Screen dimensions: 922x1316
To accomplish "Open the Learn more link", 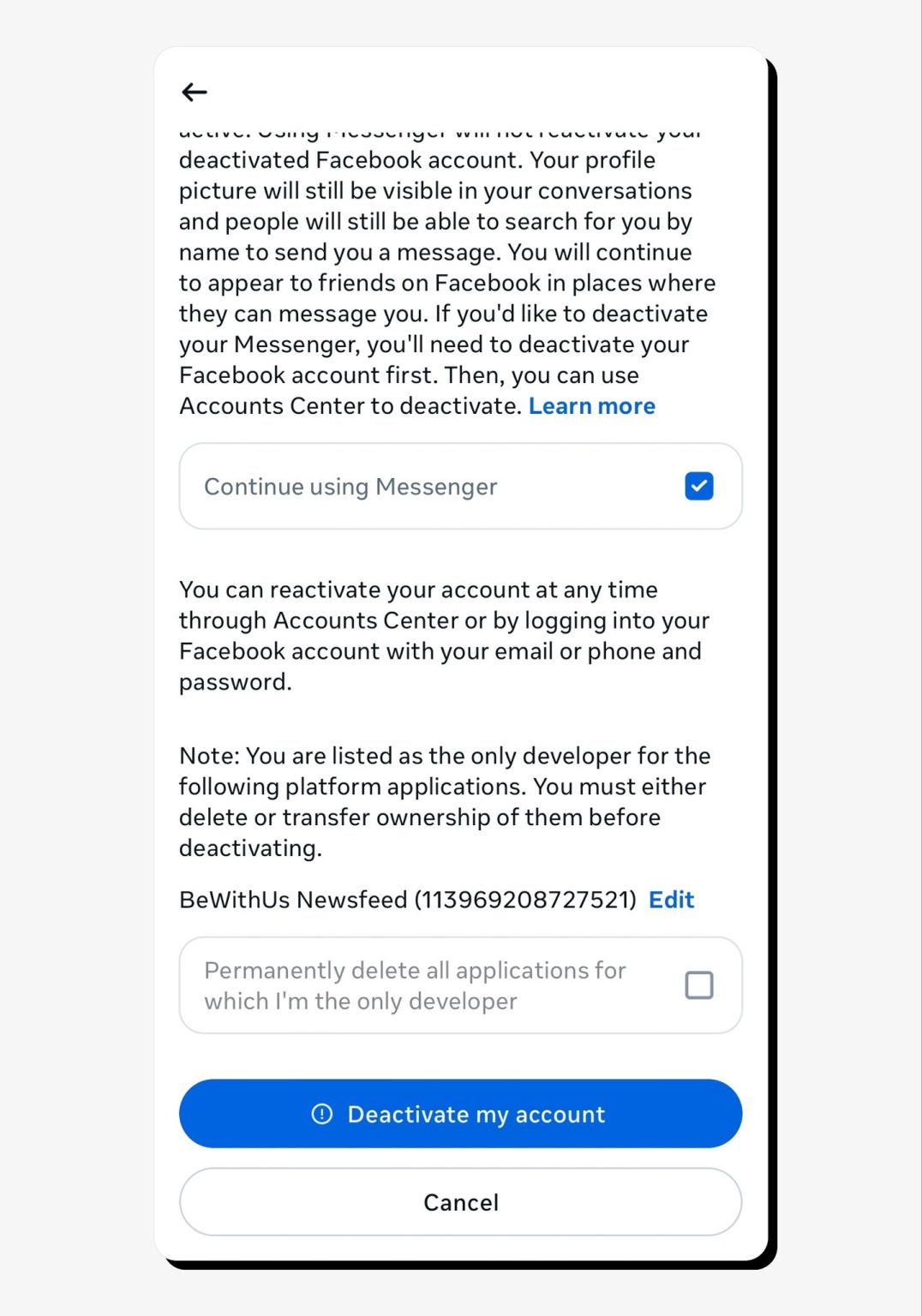I will (591, 405).
